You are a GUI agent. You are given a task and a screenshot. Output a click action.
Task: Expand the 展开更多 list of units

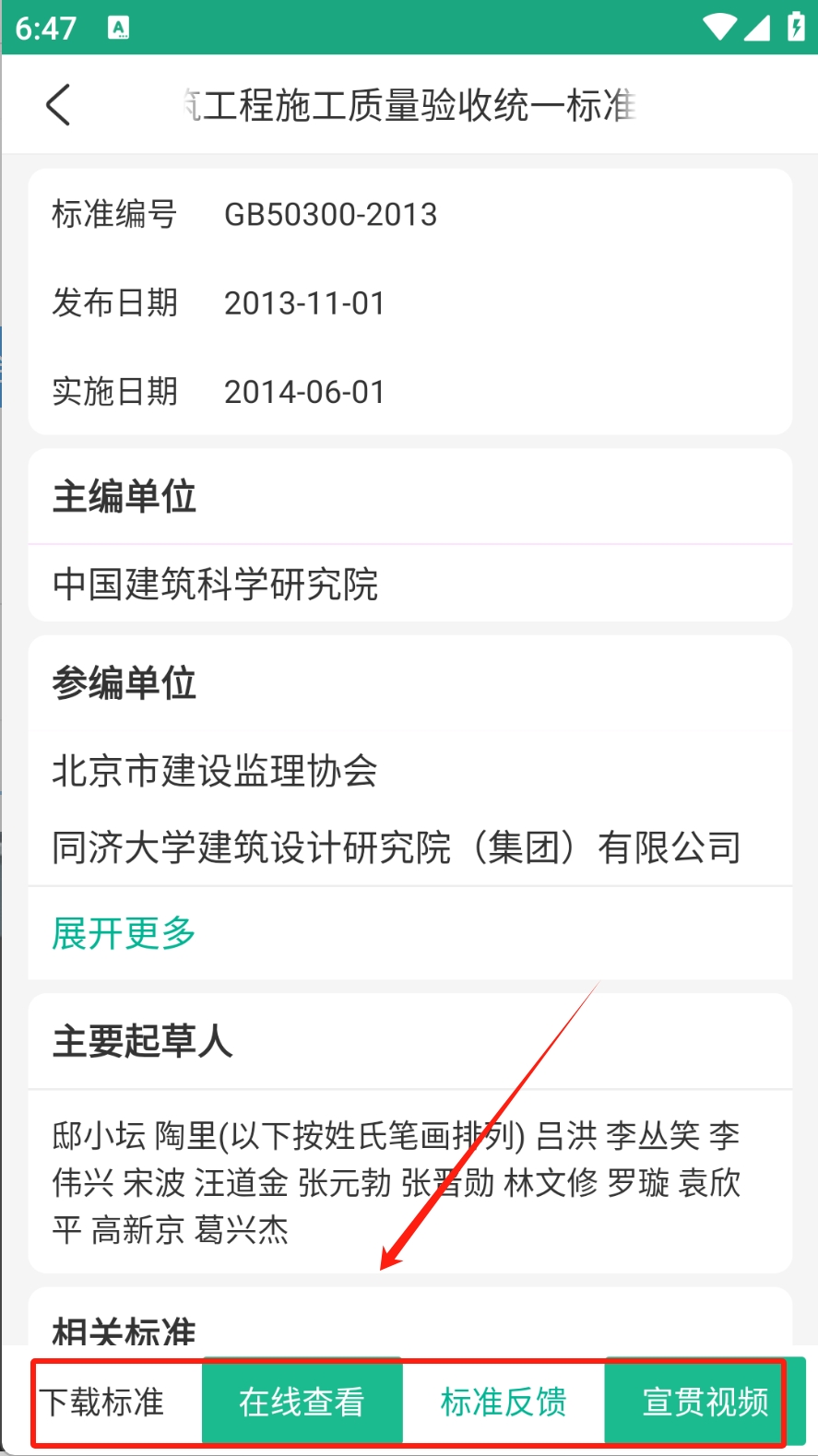[x=124, y=933]
